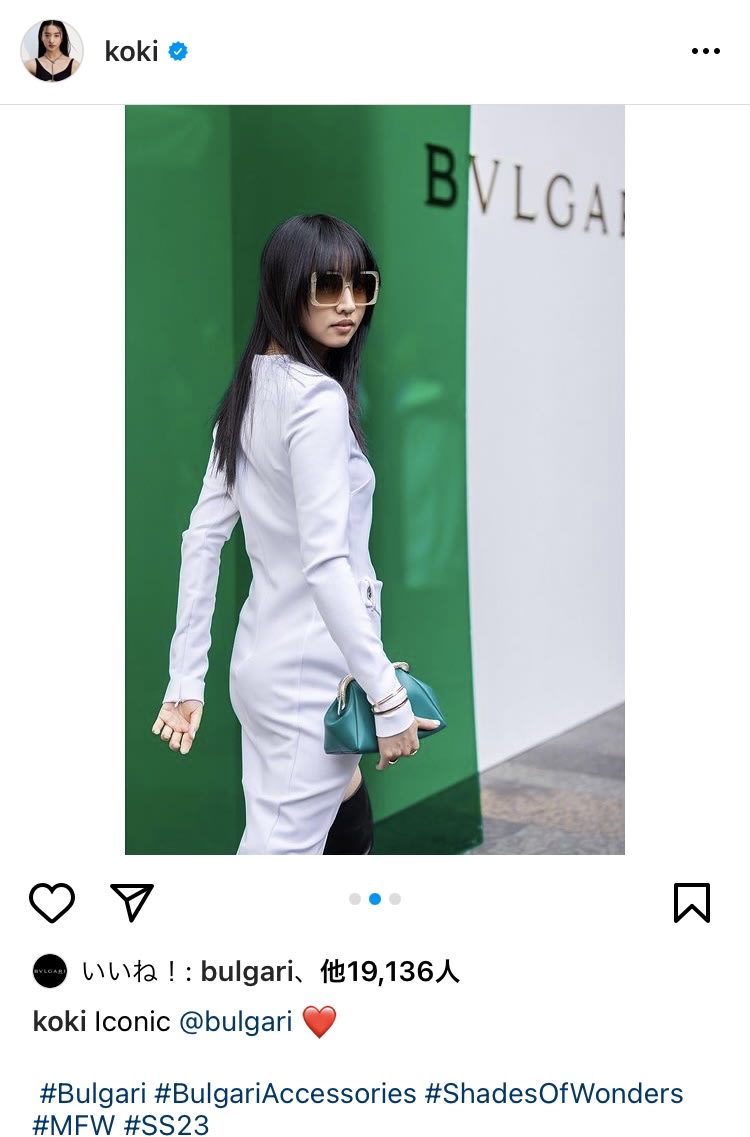Open the koki username in the header
The image size is (750, 1137).
(x=131, y=51)
